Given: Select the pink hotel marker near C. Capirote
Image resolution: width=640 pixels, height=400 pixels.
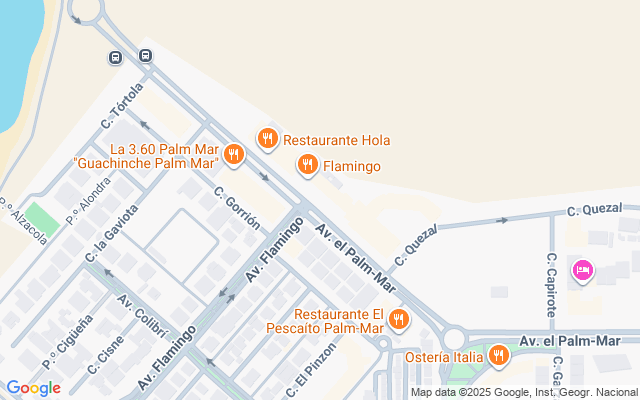Looking at the screenshot, I should [x=582, y=270].
